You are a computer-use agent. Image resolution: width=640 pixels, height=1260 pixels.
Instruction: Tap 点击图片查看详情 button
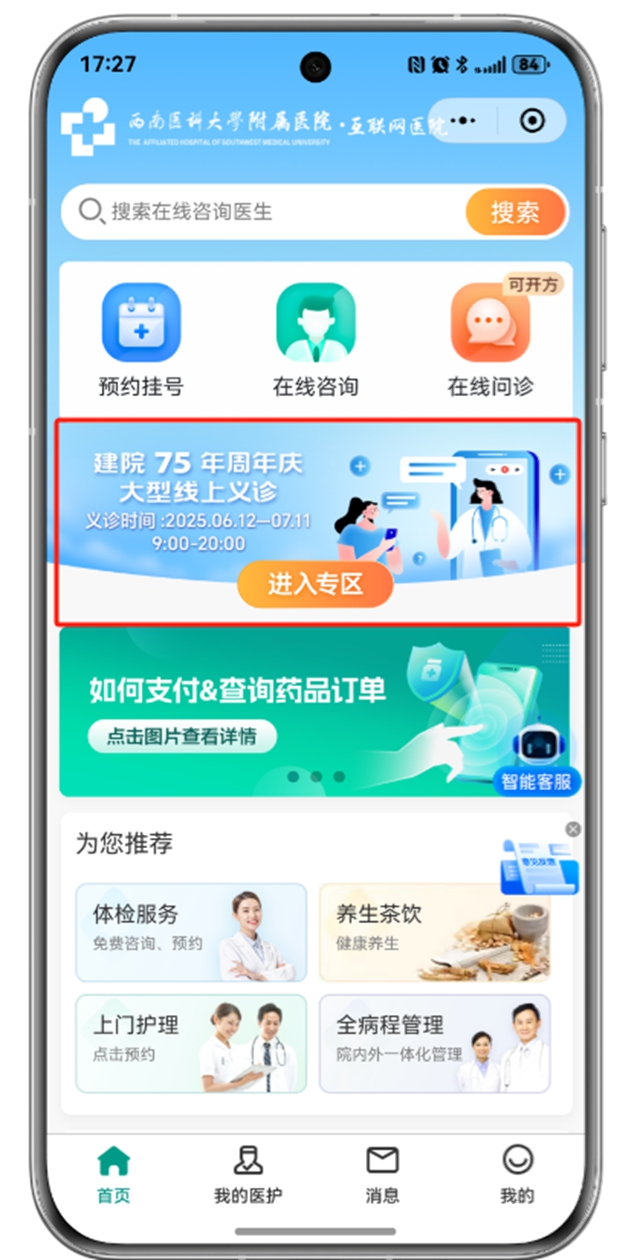coord(181,737)
